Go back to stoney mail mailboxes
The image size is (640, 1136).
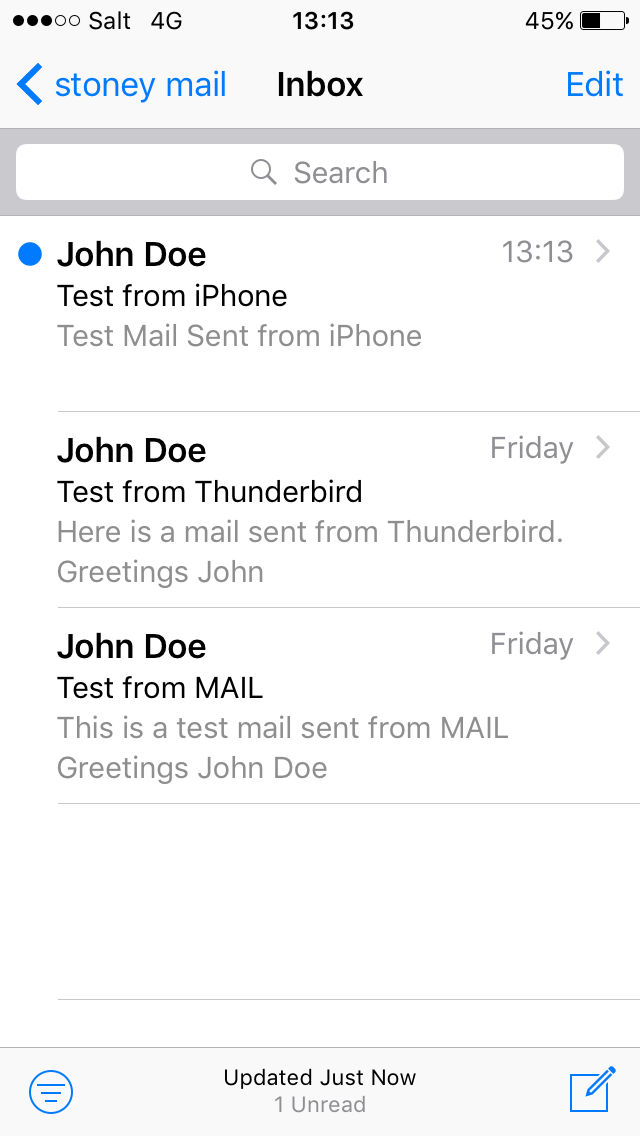click(x=122, y=85)
